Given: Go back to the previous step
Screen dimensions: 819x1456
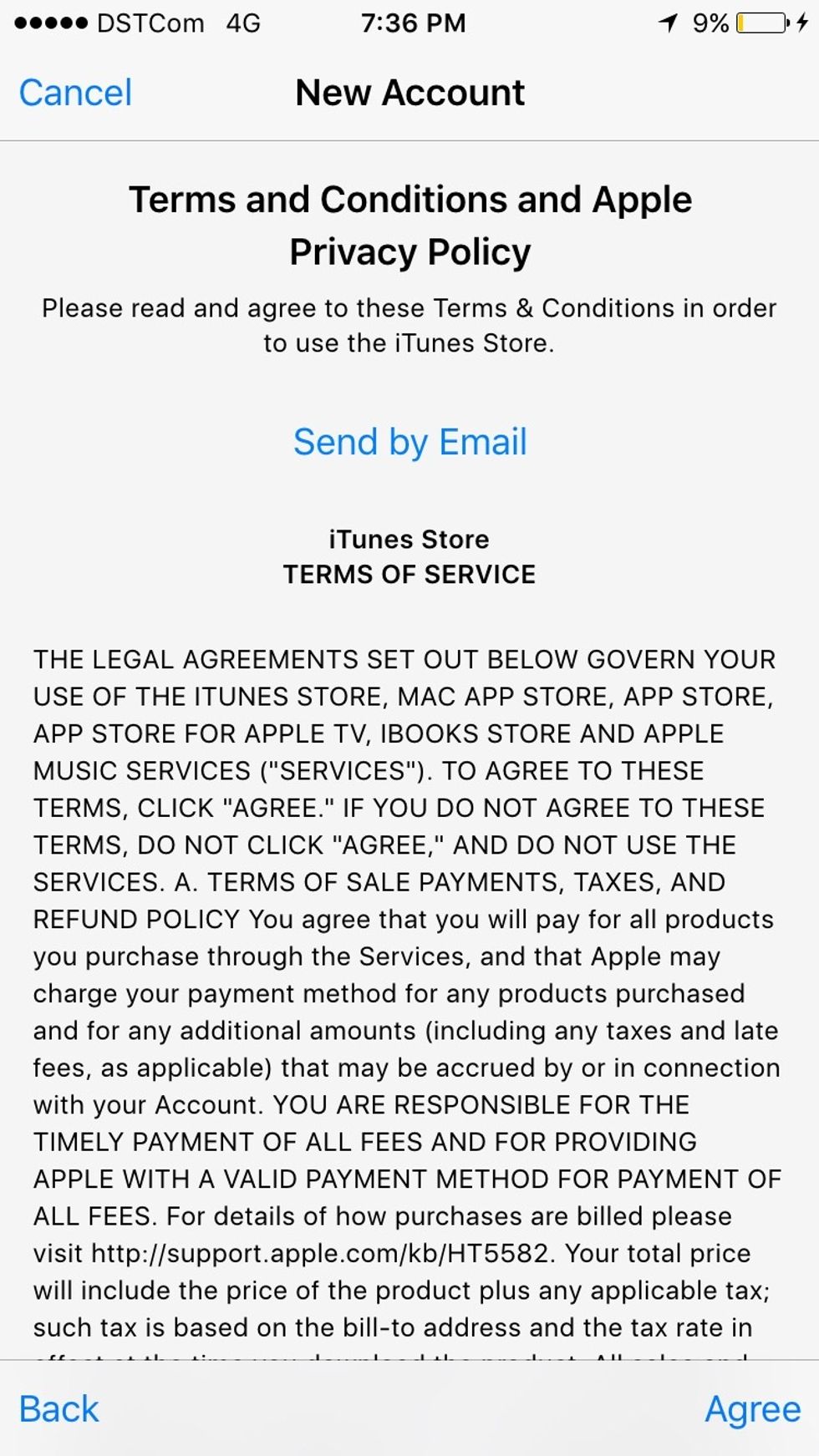Looking at the screenshot, I should click(58, 1409).
